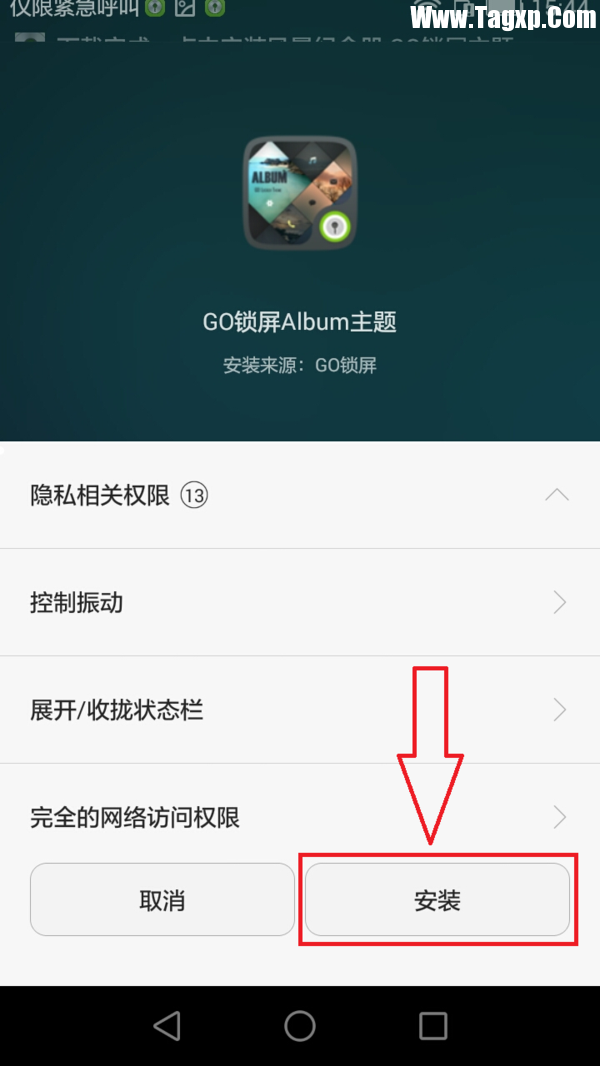Tap the 安装 button to install
Screen dimensions: 600x1066
click(437, 900)
